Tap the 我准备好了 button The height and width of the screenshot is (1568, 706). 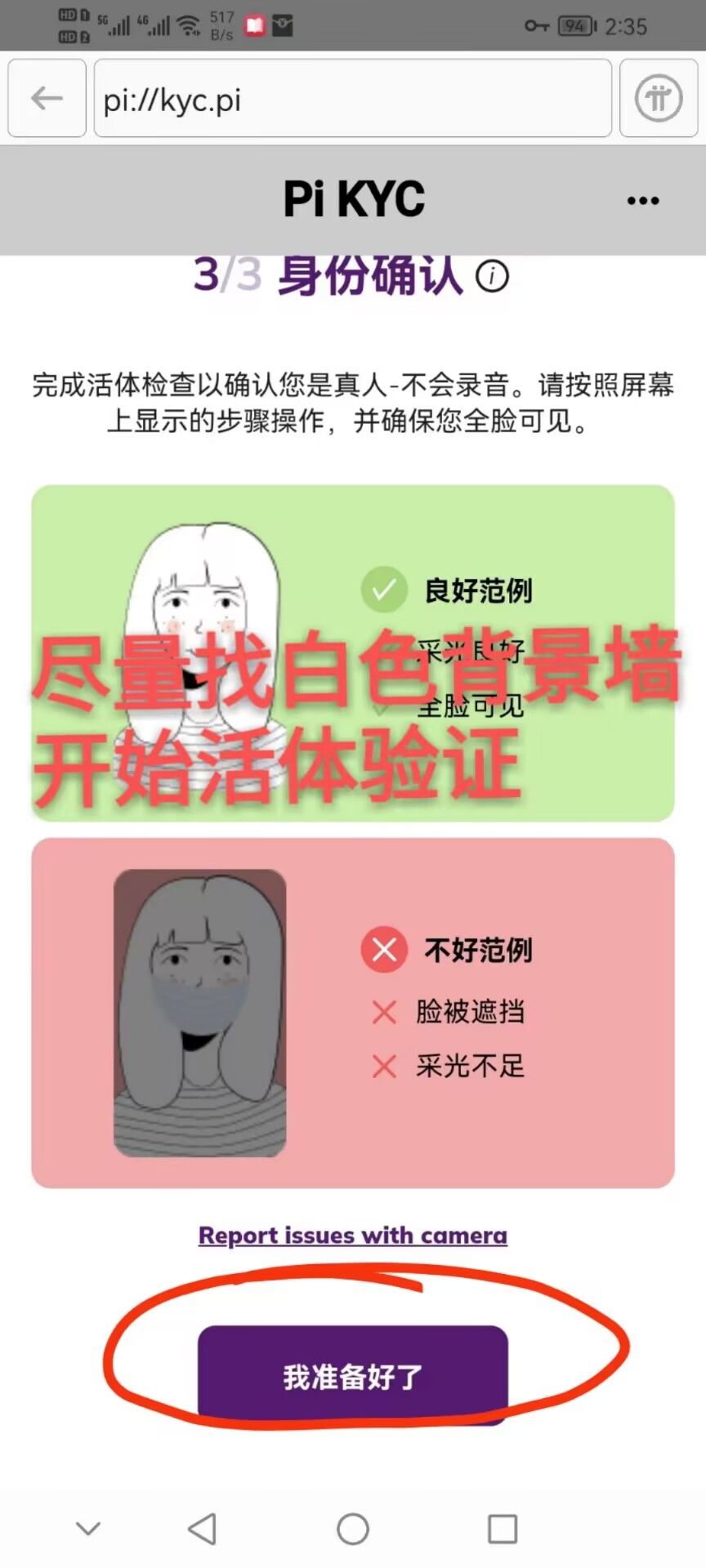[352, 1377]
